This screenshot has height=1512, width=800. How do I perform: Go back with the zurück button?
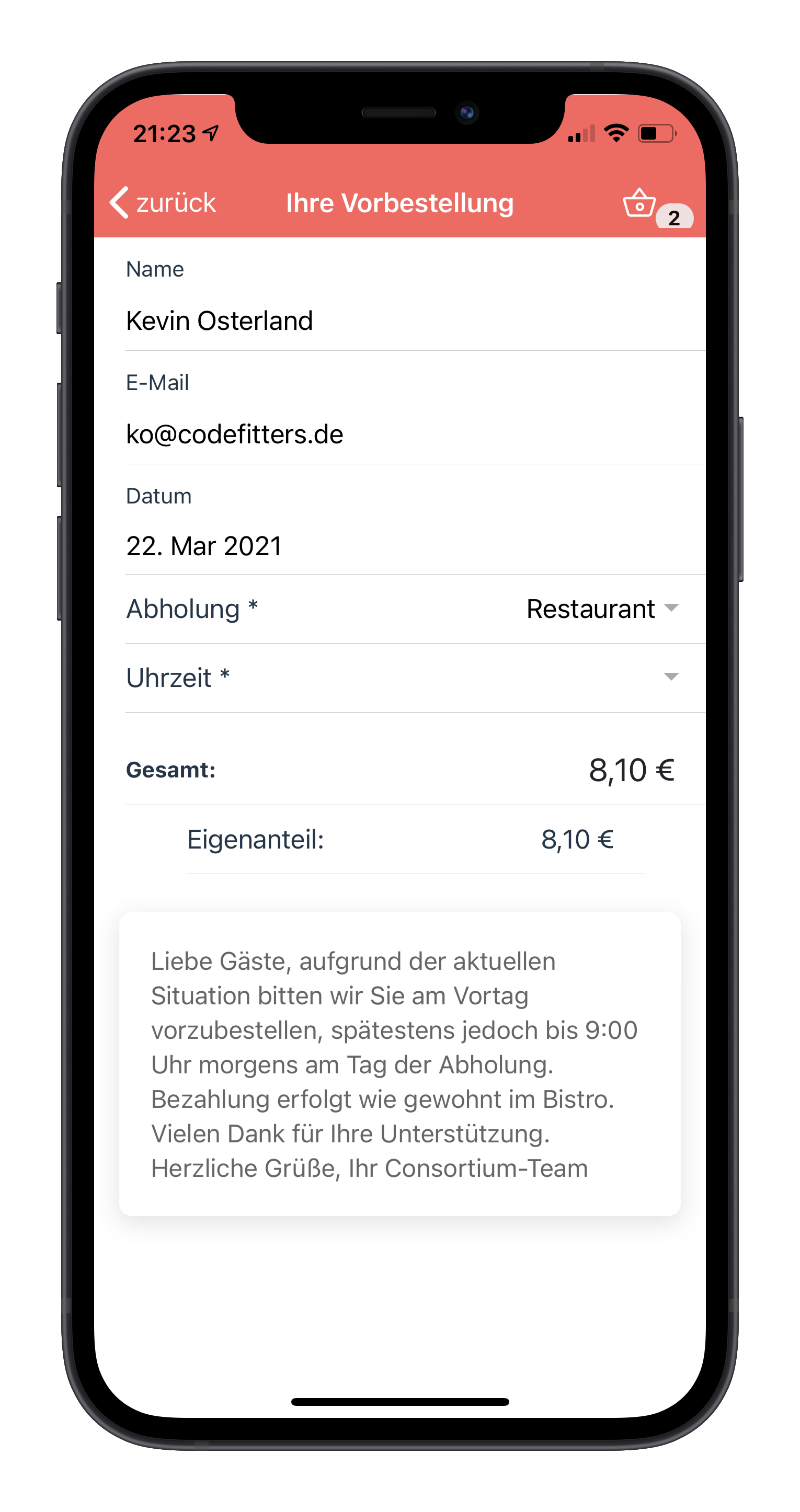coord(163,203)
